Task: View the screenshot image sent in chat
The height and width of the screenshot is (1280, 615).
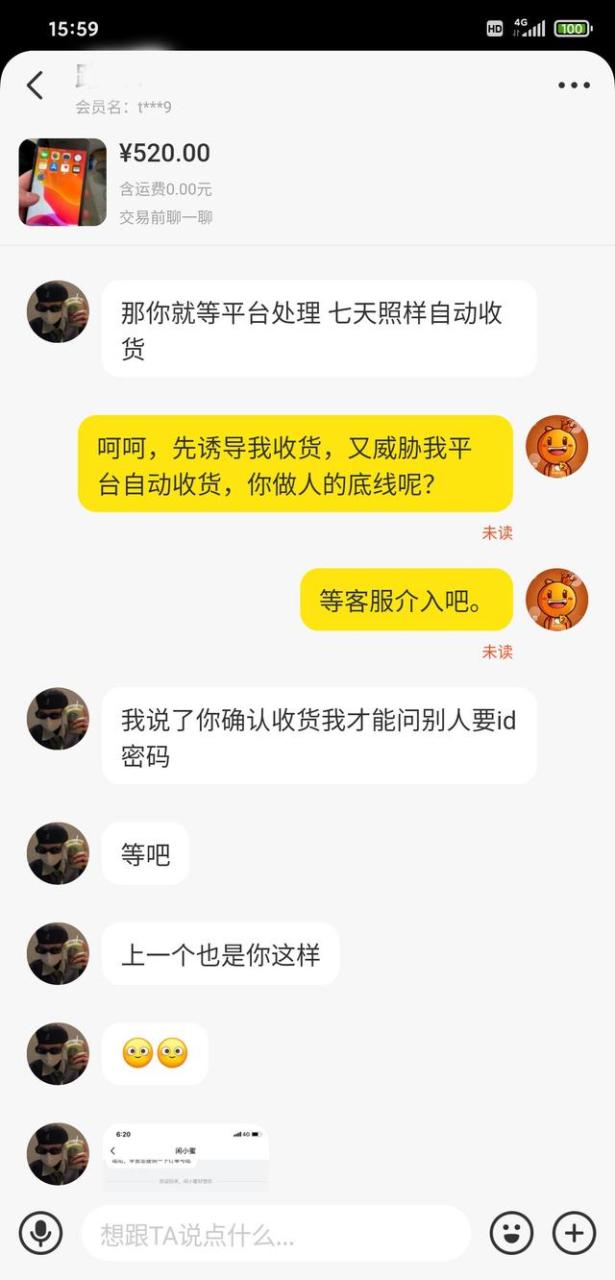Action: coord(186,1157)
